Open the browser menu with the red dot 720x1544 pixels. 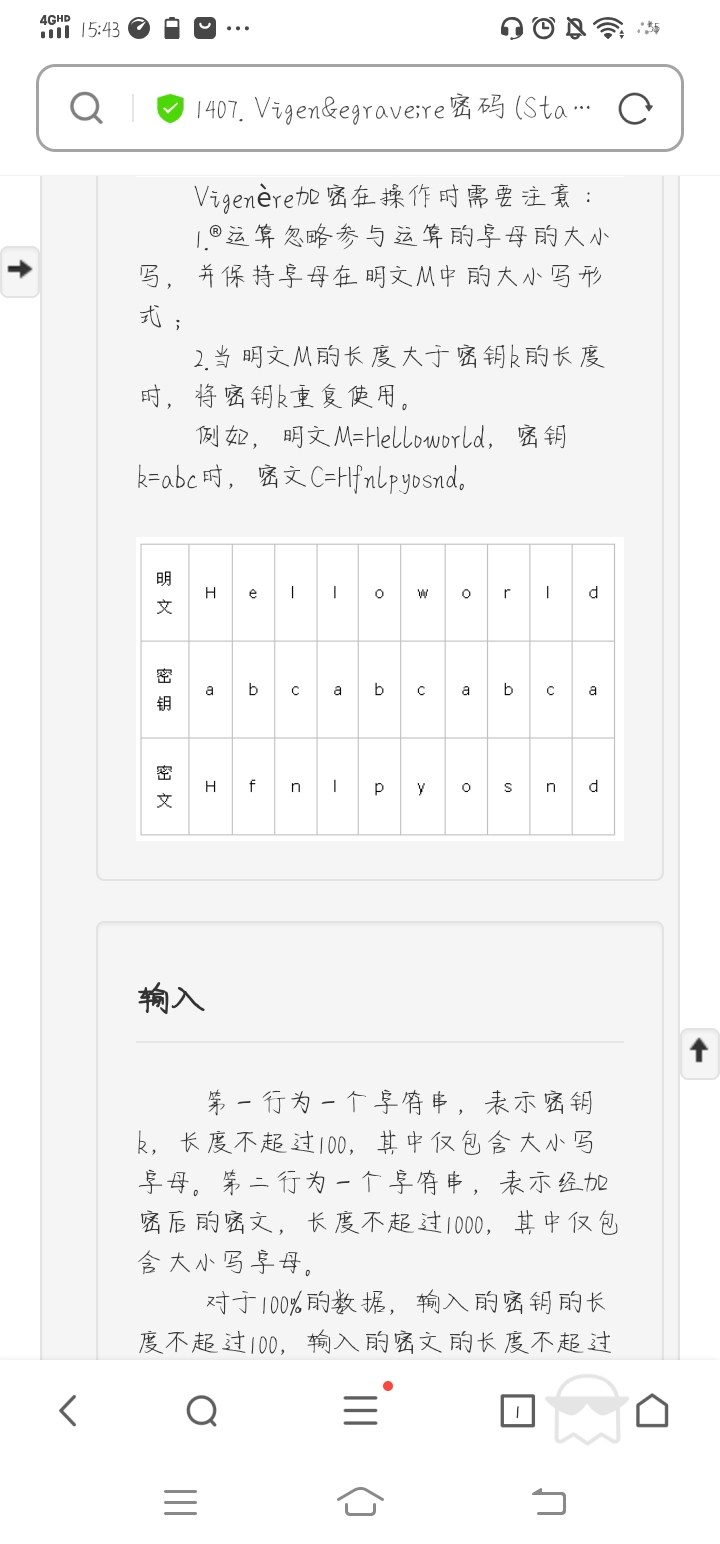pos(360,1410)
